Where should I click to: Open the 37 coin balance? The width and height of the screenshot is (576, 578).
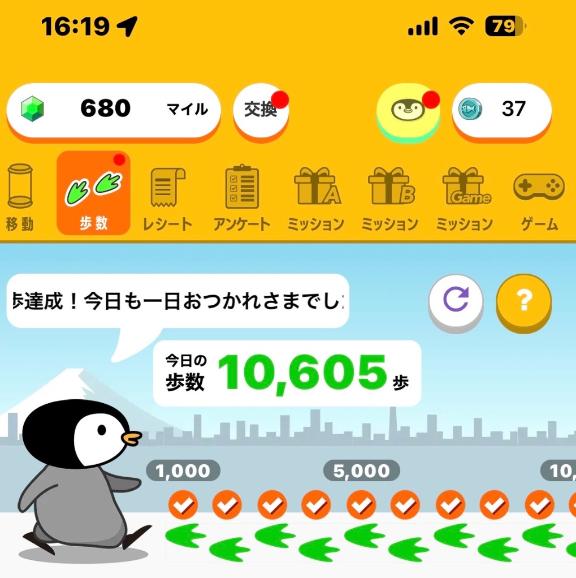point(502,110)
